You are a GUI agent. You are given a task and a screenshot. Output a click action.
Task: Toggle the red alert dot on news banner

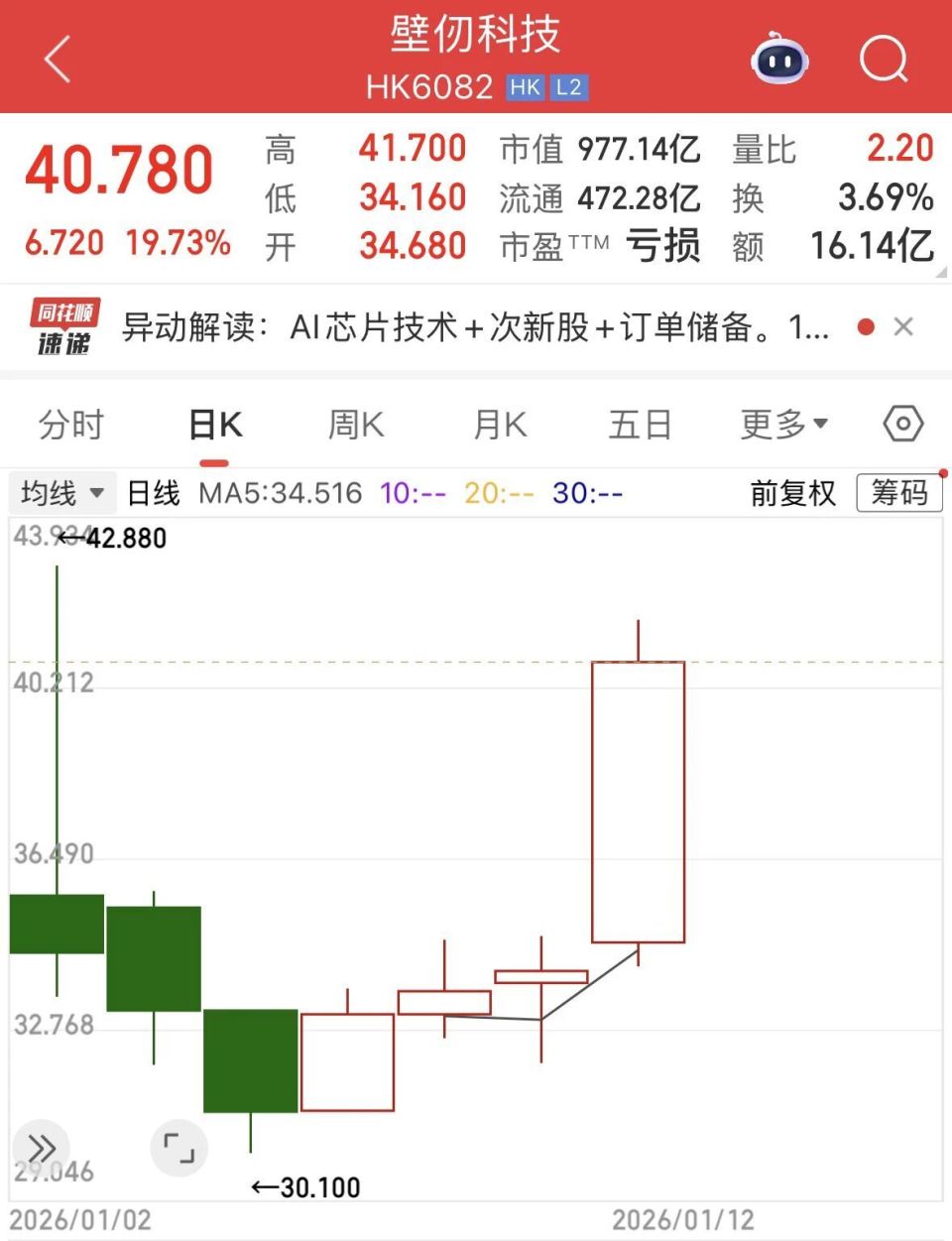[866, 327]
